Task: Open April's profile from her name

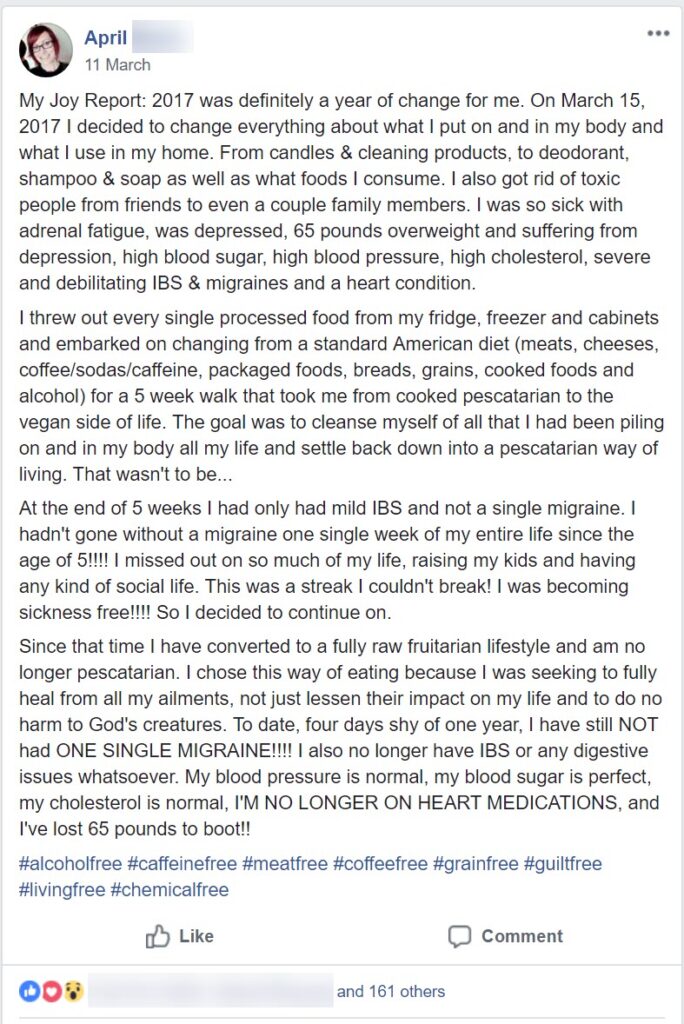Action: pyautogui.click(x=106, y=38)
